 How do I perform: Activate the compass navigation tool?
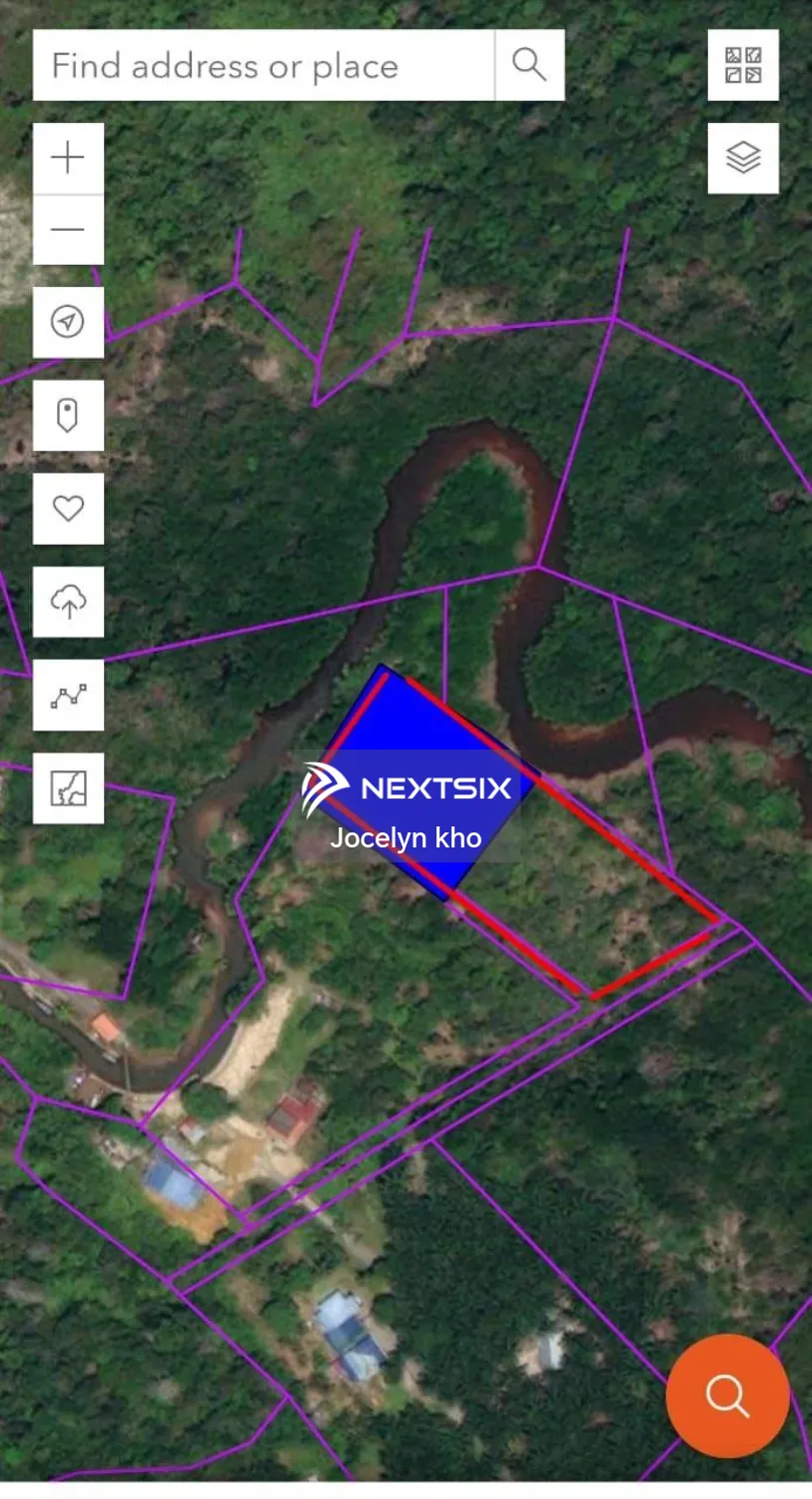[x=68, y=322]
